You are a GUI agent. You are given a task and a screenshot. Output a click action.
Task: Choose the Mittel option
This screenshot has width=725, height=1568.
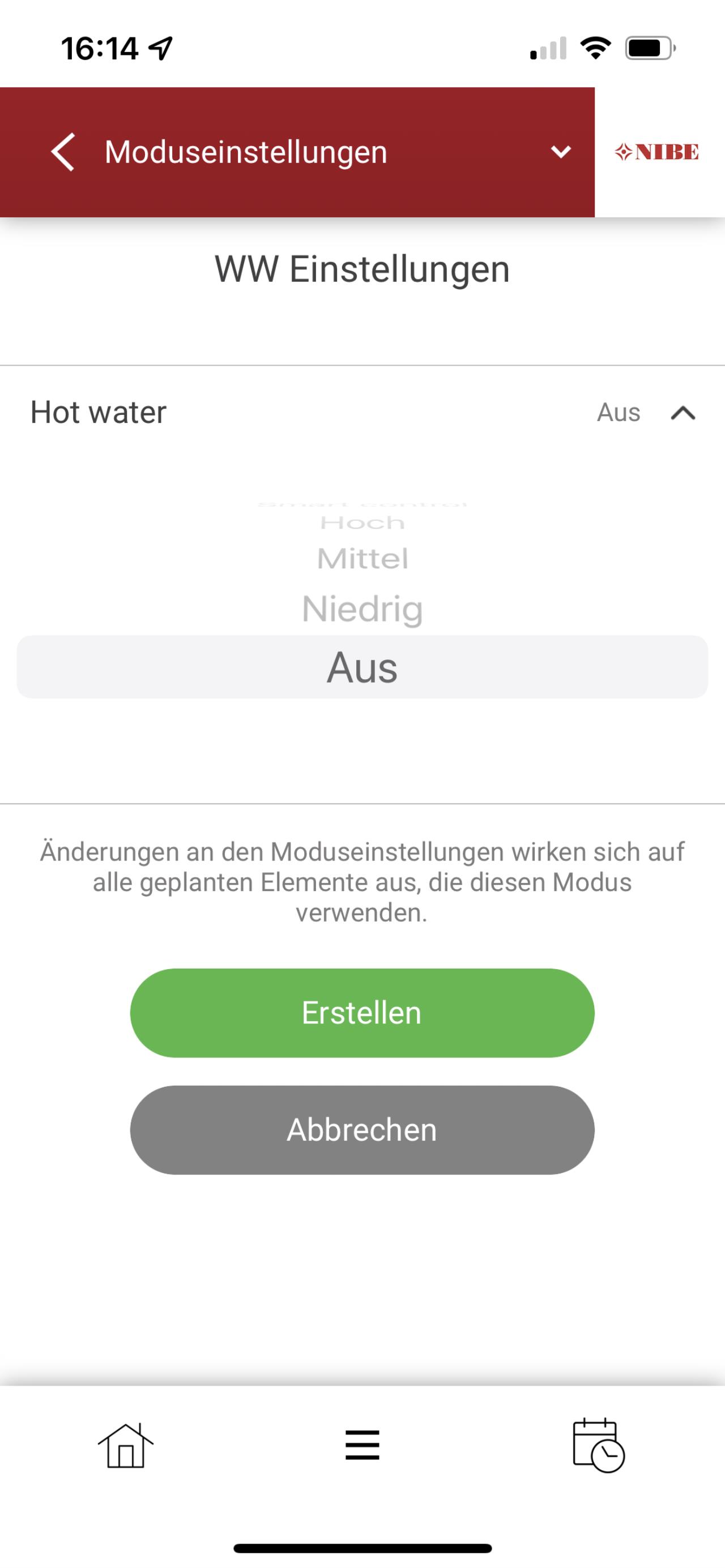tap(362, 559)
